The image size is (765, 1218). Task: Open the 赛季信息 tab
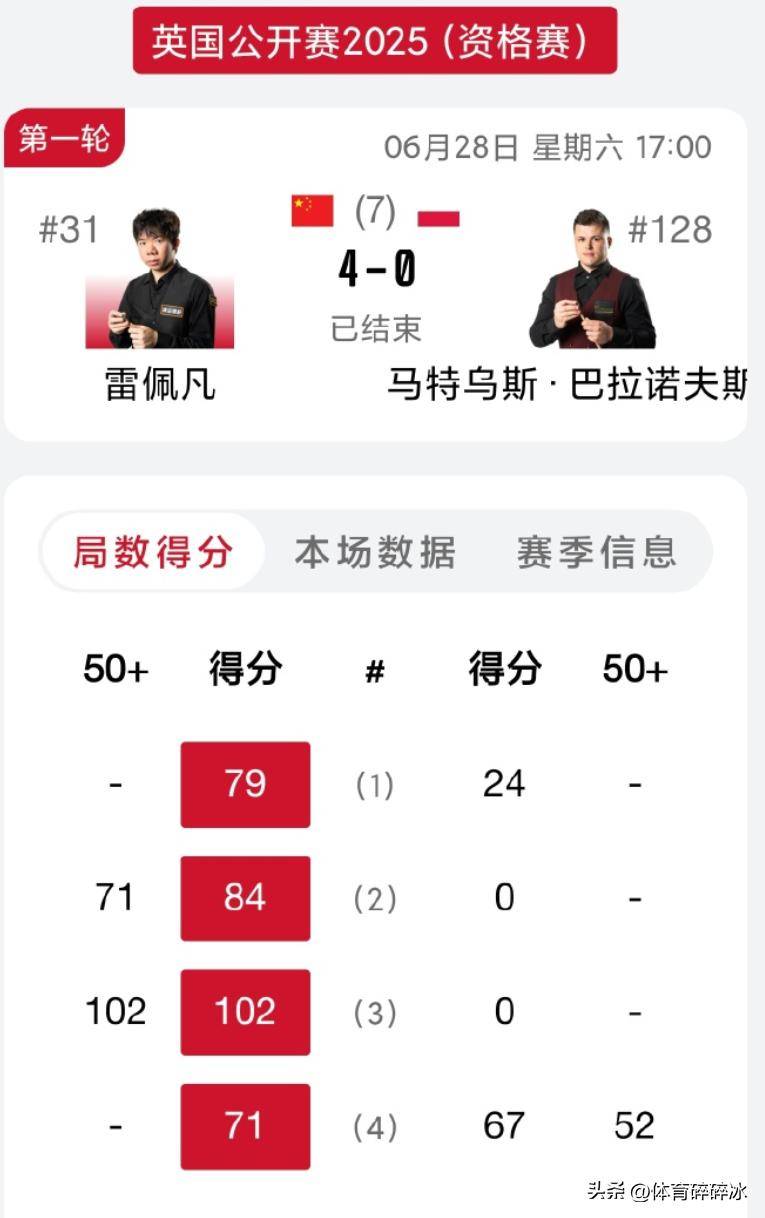(596, 552)
